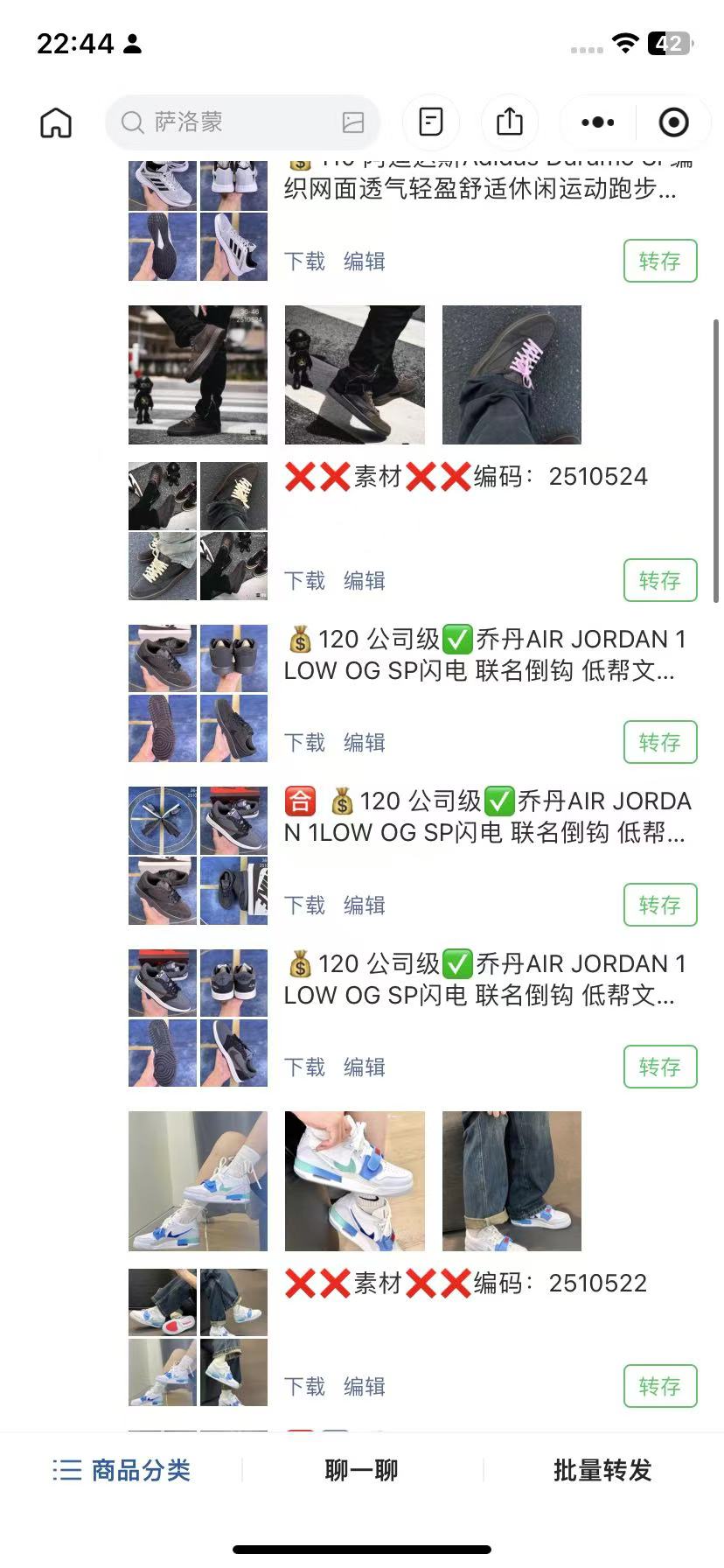The image size is (724, 1568).
Task: Close mini program with circle button
Action: (673, 122)
